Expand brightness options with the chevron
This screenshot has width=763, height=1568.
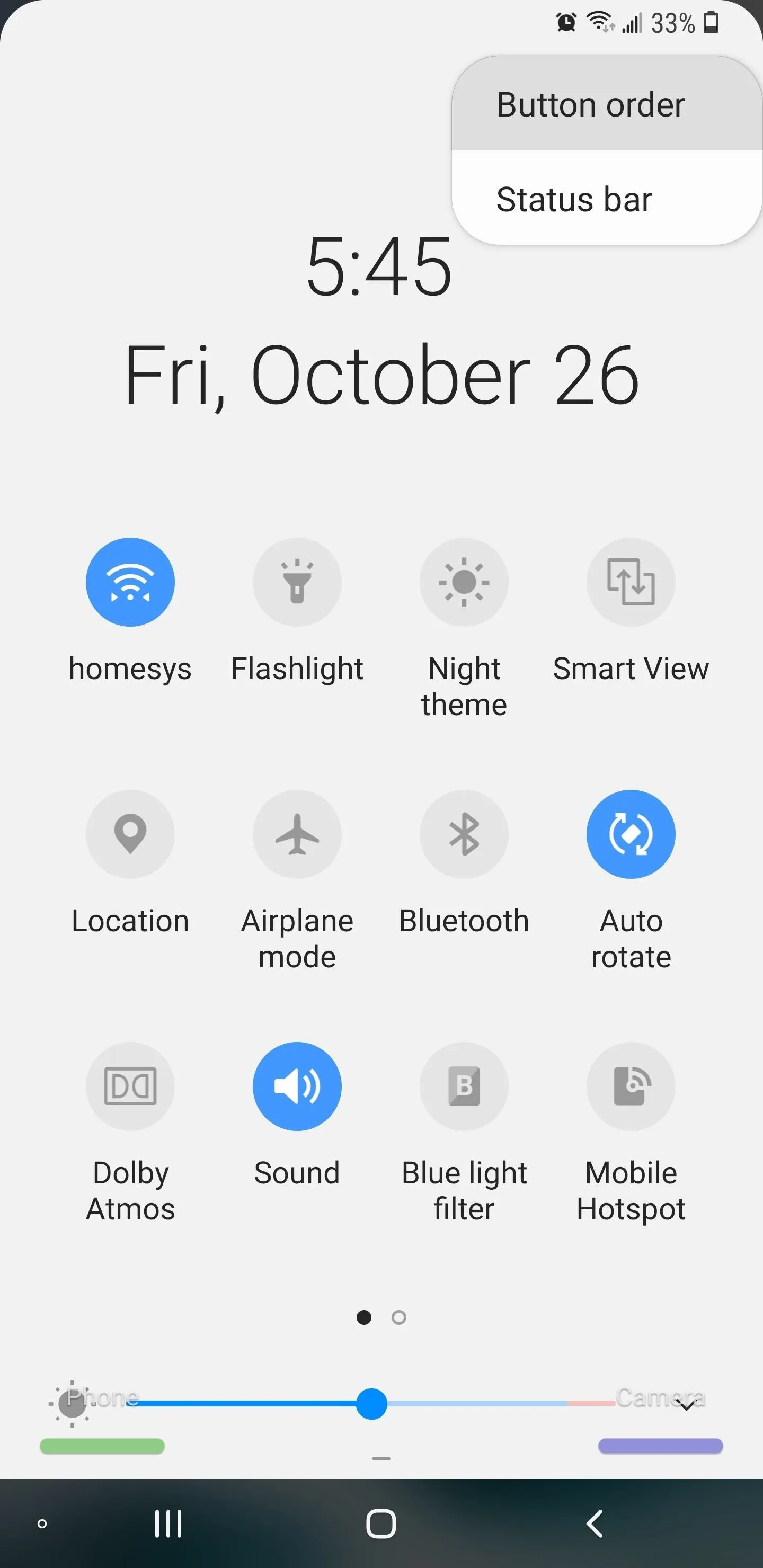tap(686, 1405)
